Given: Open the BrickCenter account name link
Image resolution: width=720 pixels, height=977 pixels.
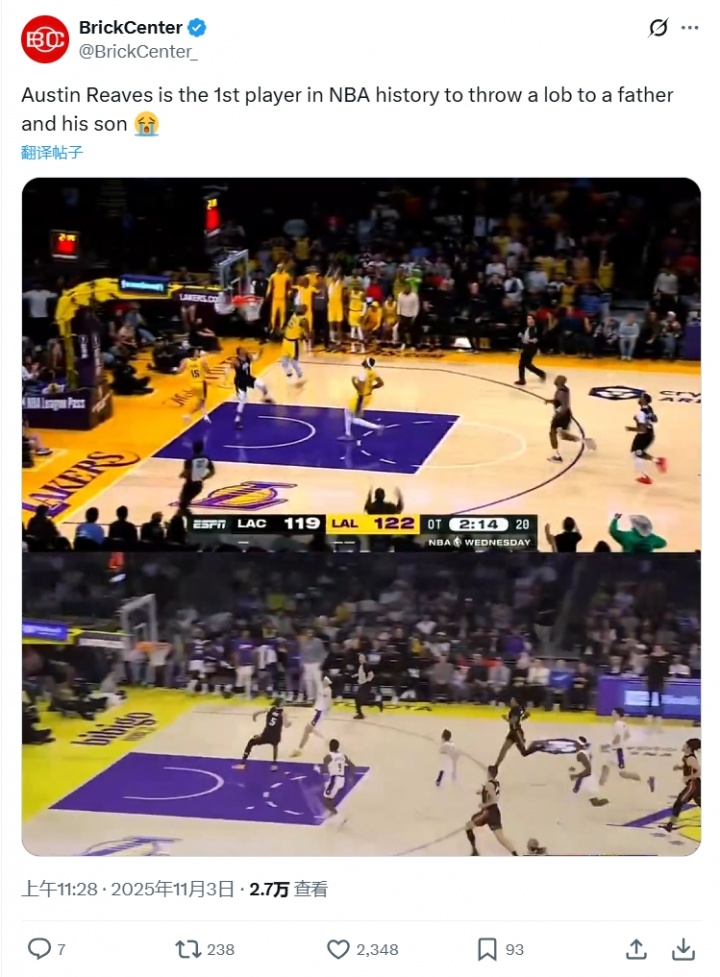Looking at the screenshot, I should click(x=131, y=27).
